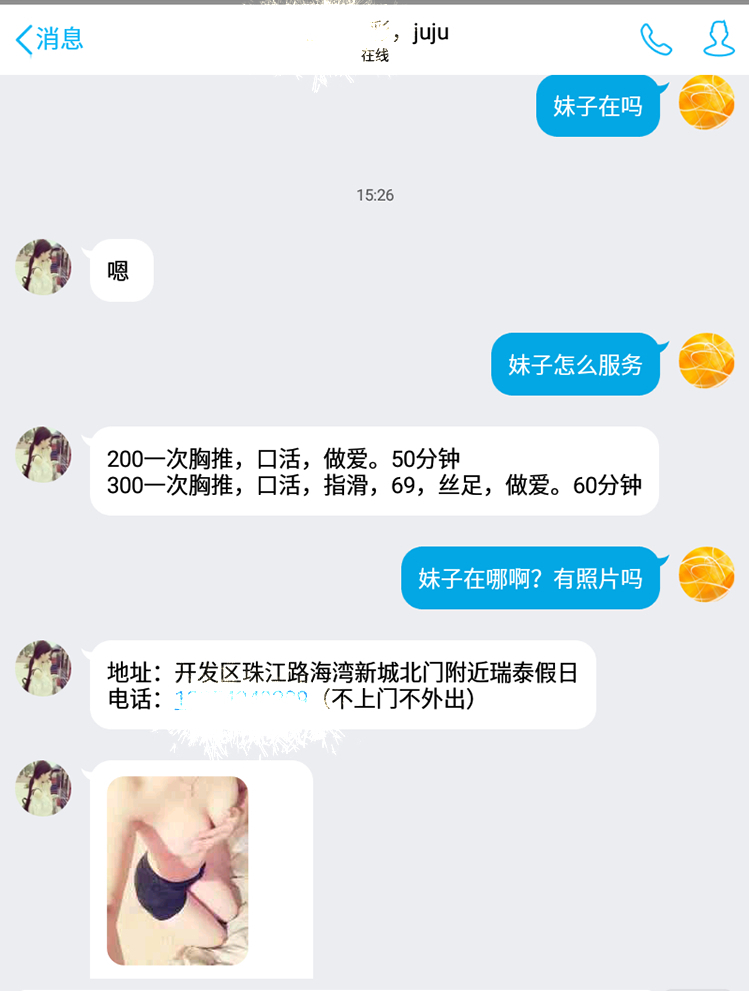Tap the 妹子在哪啊 blue bubble
749x991 pixels.
pyautogui.click(x=531, y=578)
